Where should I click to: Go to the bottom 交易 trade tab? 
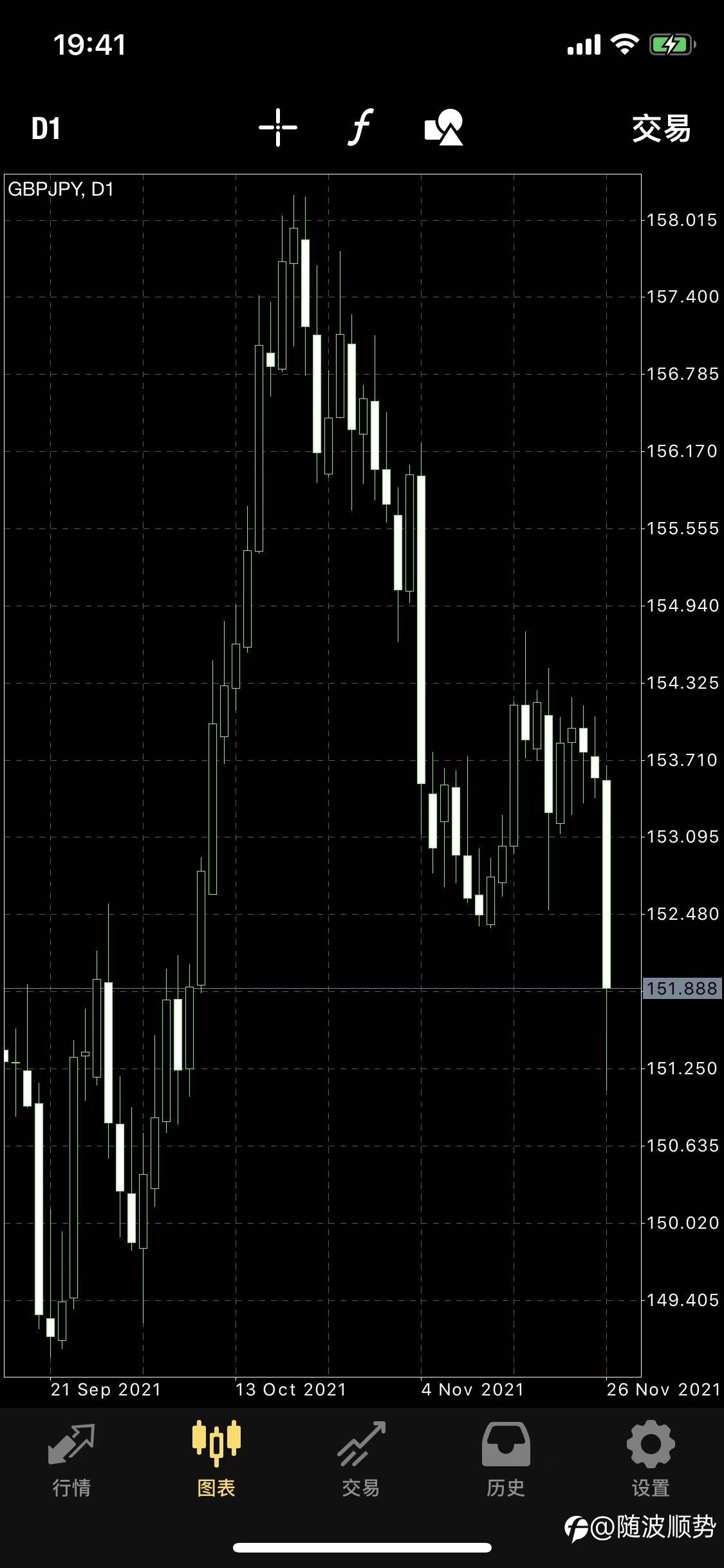click(361, 1460)
